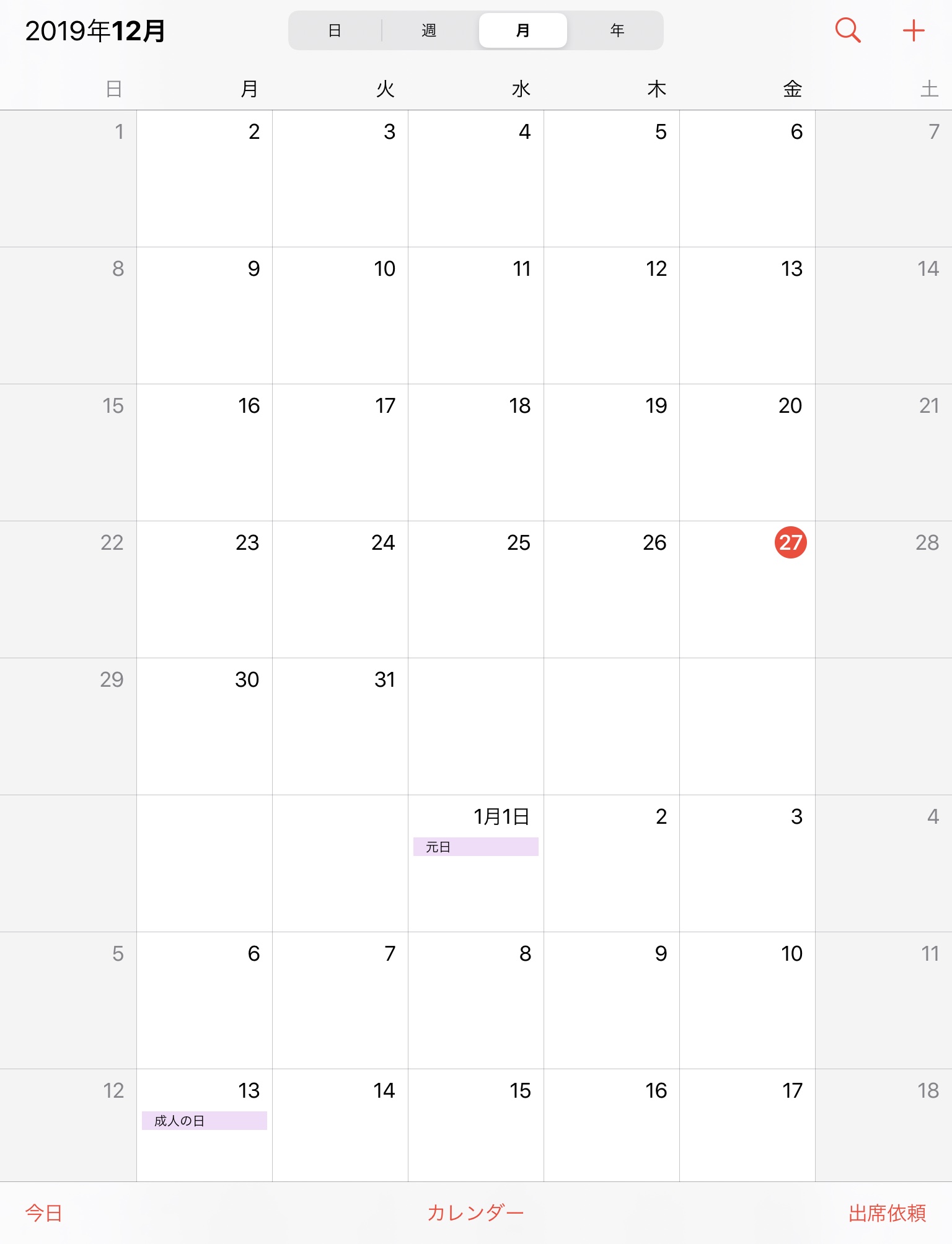
Task: Select December 10 in the grid
Action: 340,315
